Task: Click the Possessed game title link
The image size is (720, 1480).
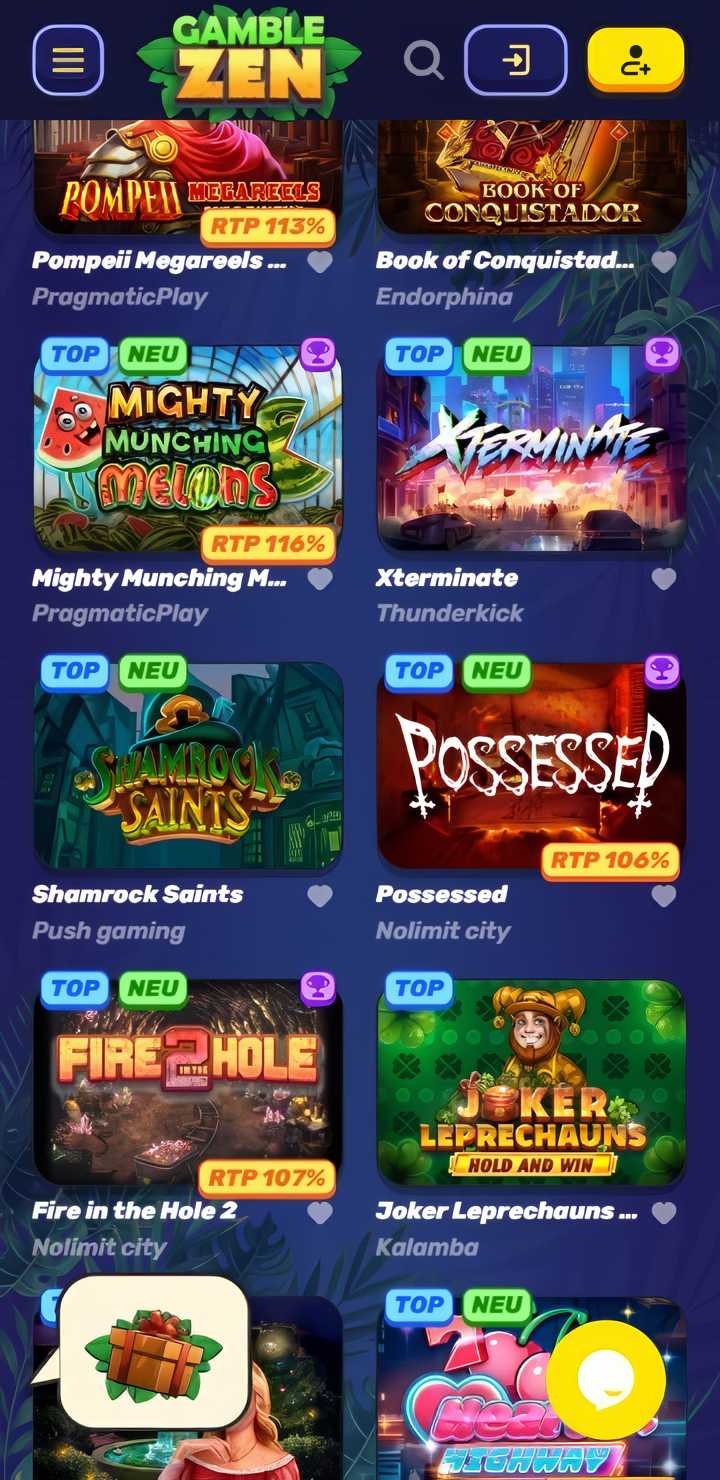Action: coord(441,895)
